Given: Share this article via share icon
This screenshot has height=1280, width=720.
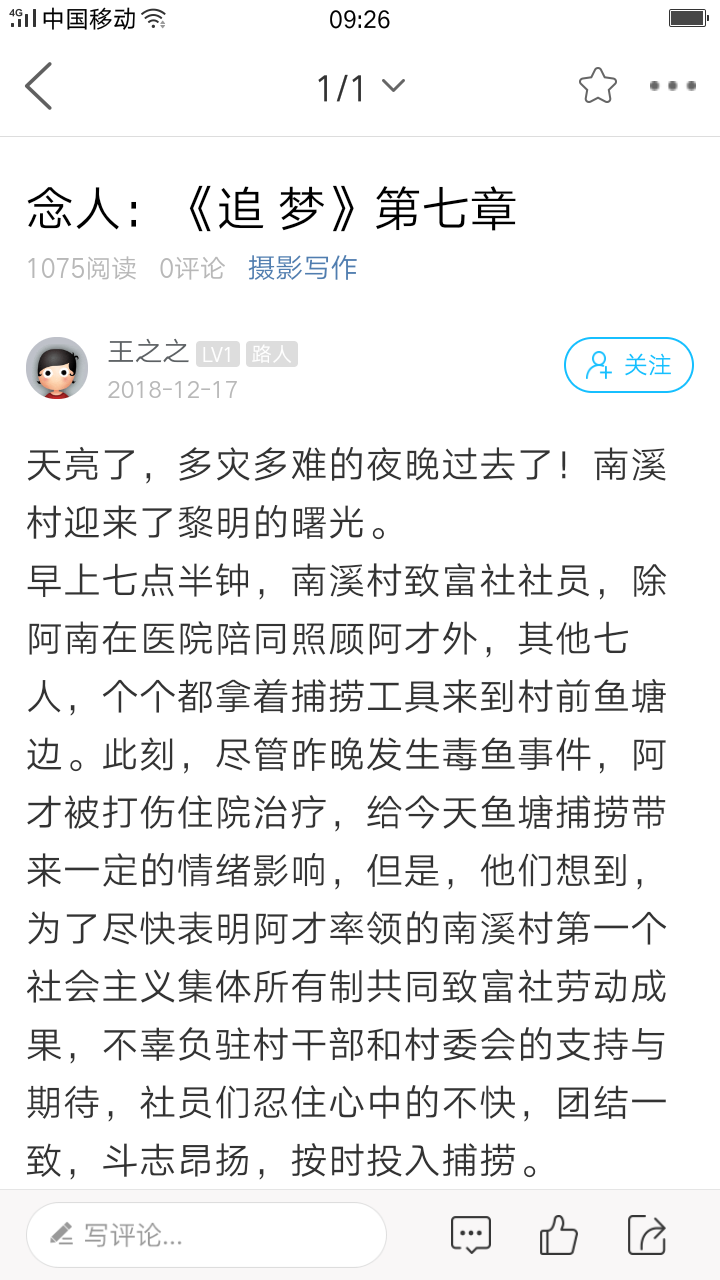Looking at the screenshot, I should click(647, 1235).
